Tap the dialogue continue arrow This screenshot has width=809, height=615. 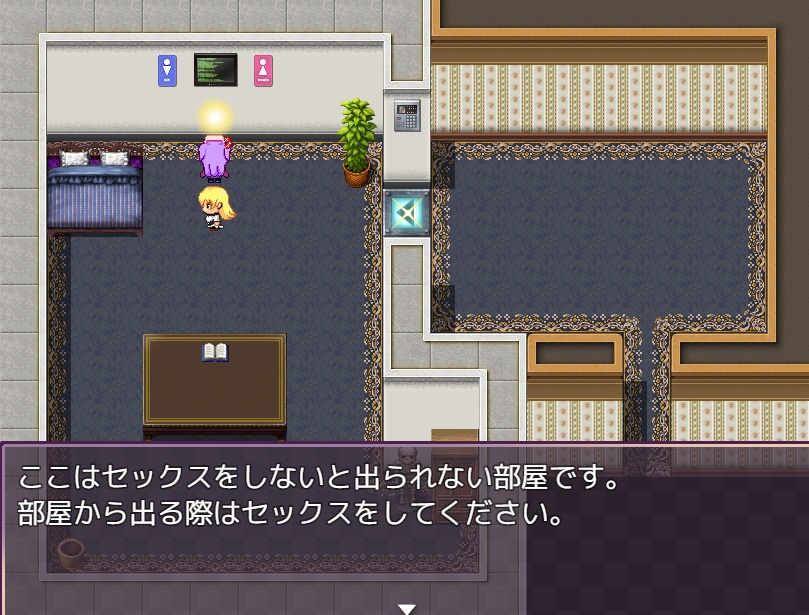(x=406, y=608)
